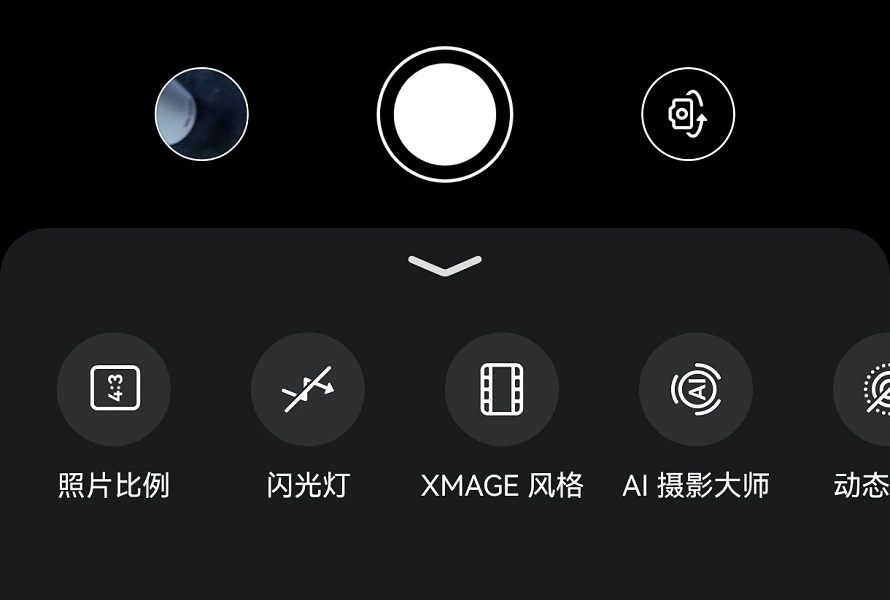890x600 pixels.
Task: Open 照片比例 aspect ratio option
Action: click(x=114, y=389)
